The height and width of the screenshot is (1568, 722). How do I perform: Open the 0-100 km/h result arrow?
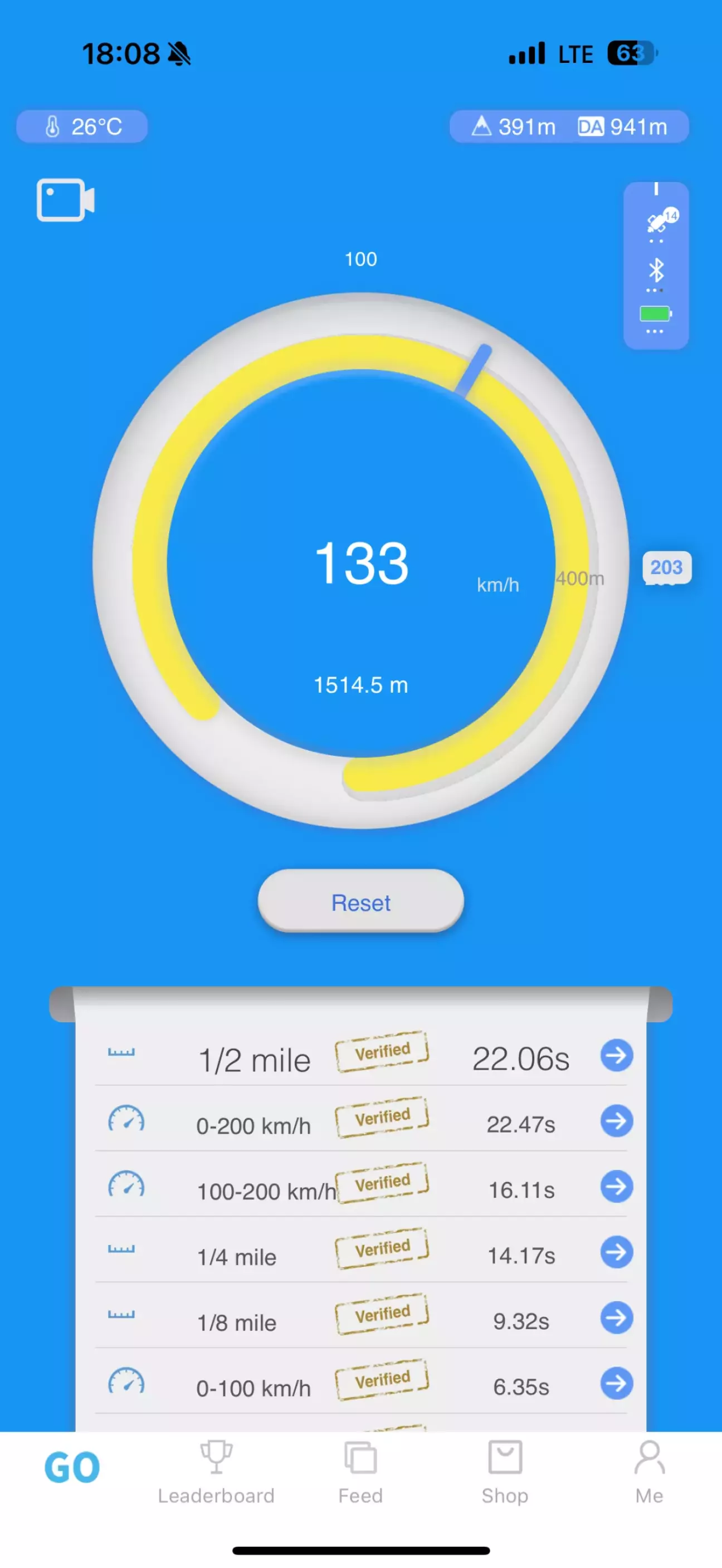[616, 1384]
